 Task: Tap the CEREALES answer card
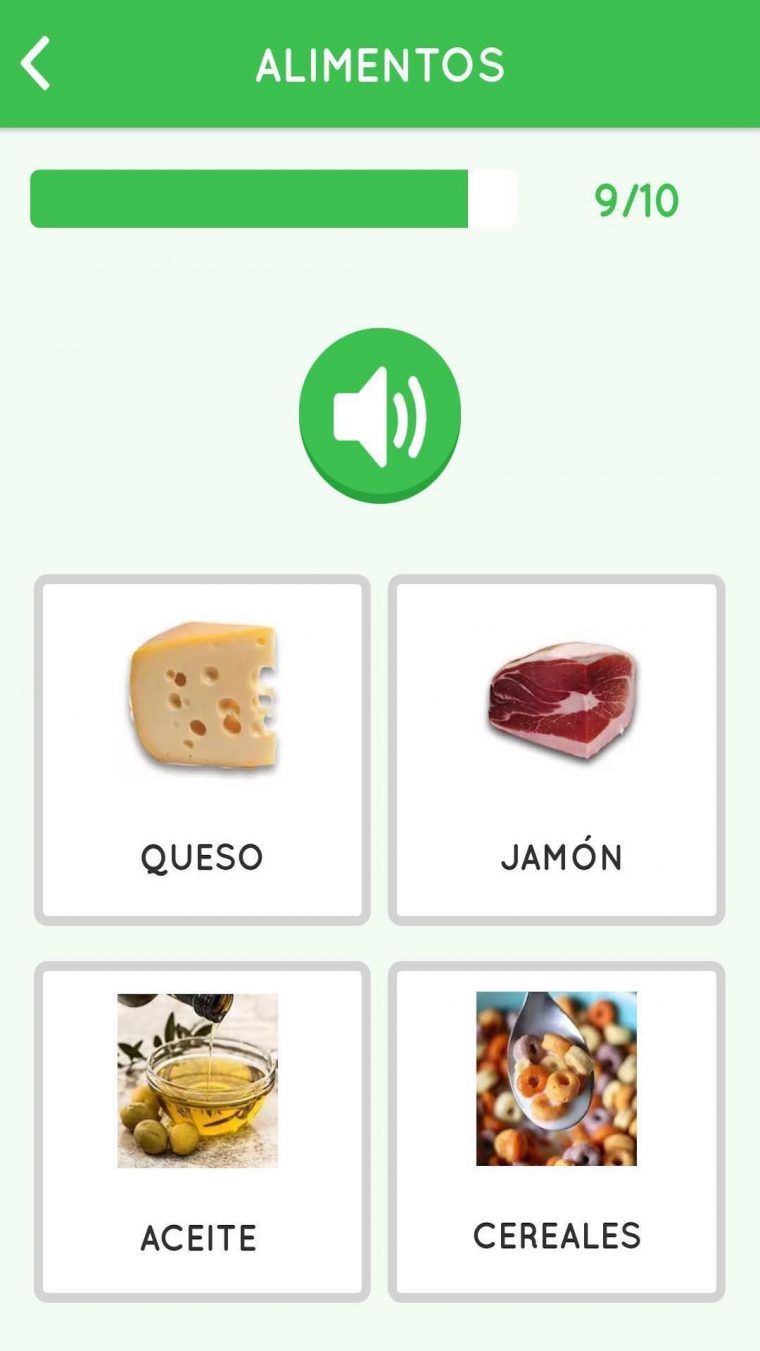tap(557, 1130)
